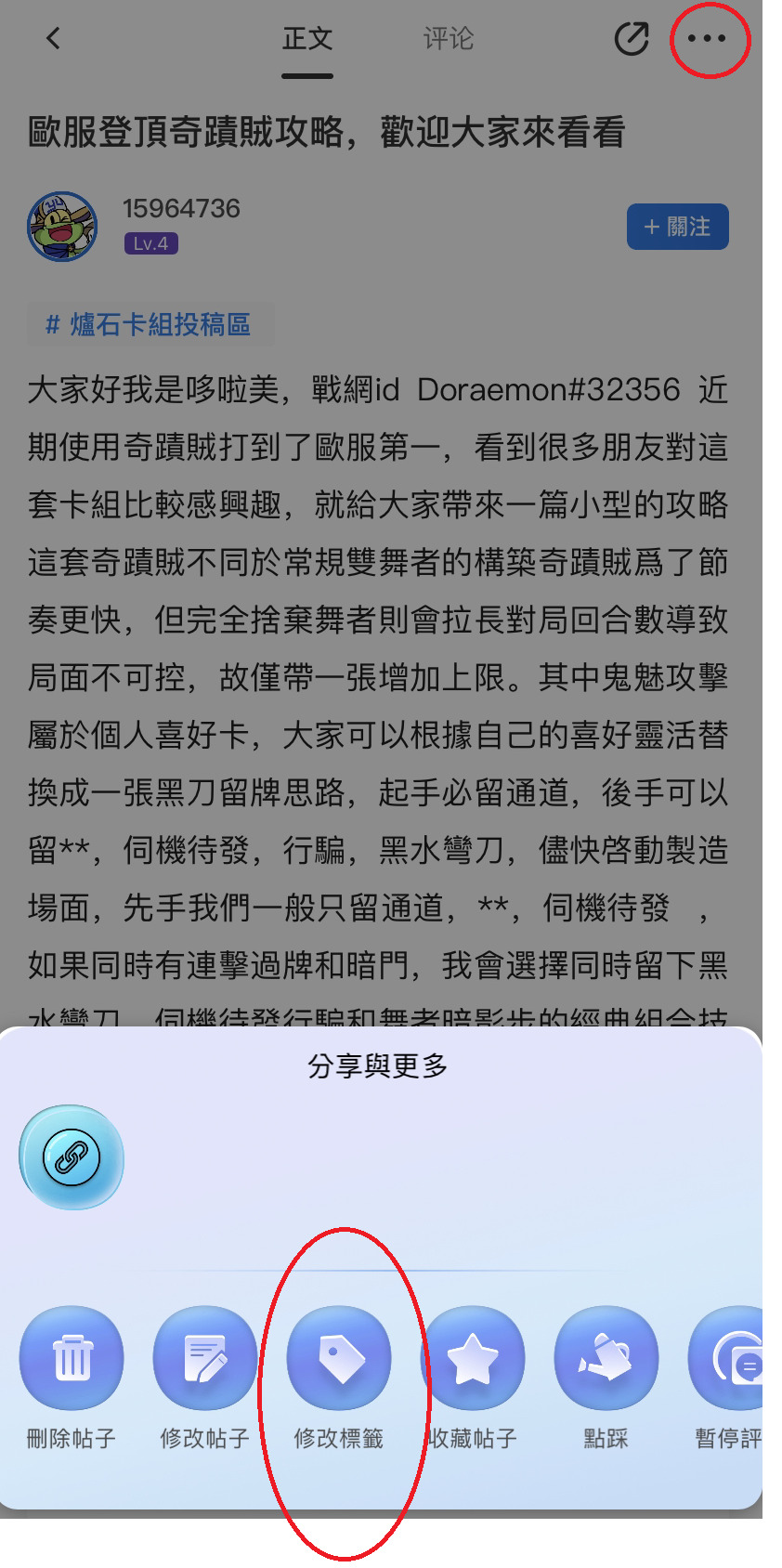Switch to the 评论 tab
The height and width of the screenshot is (1568, 782).
(448, 38)
